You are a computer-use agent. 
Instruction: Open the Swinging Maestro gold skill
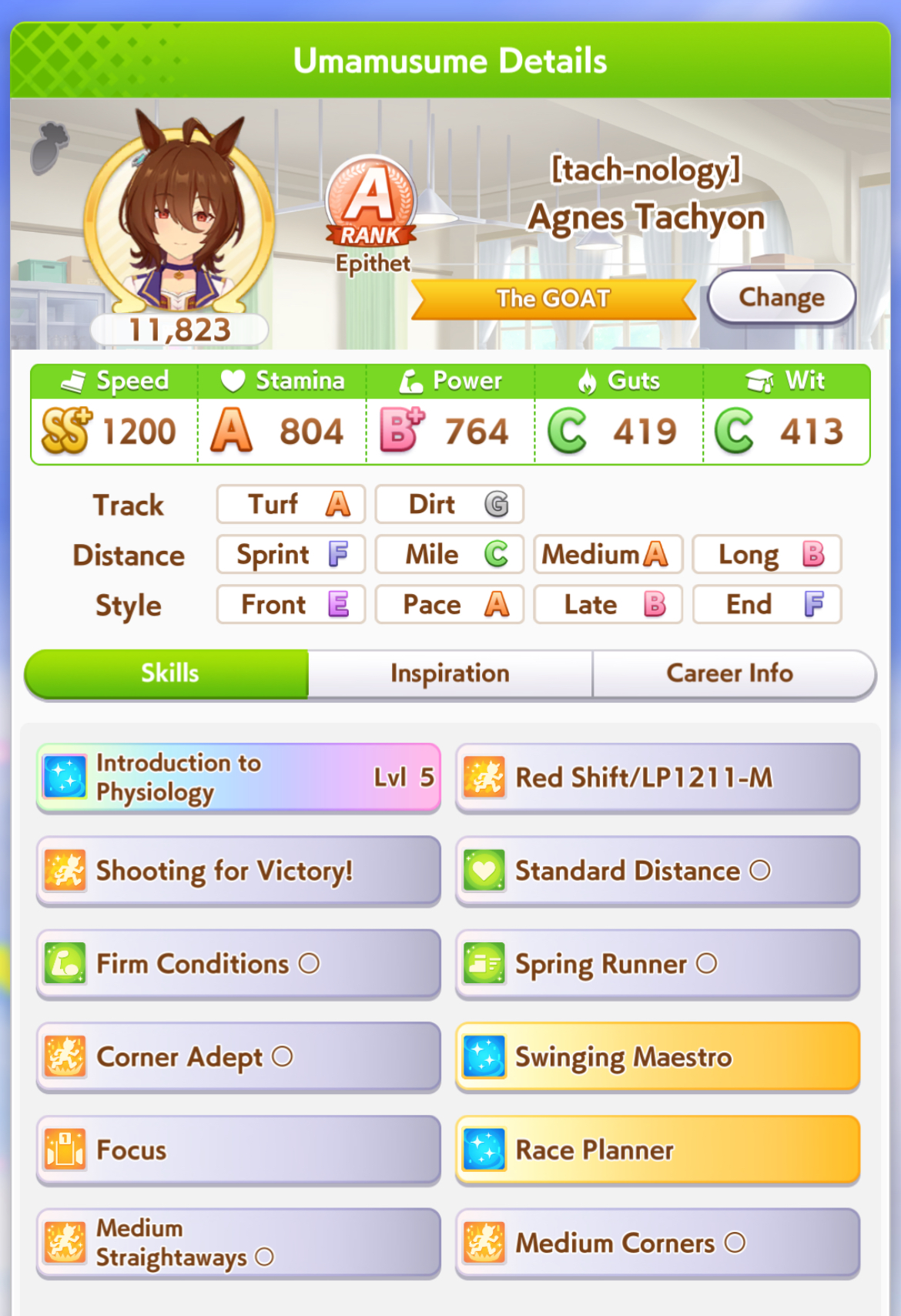(x=657, y=1057)
